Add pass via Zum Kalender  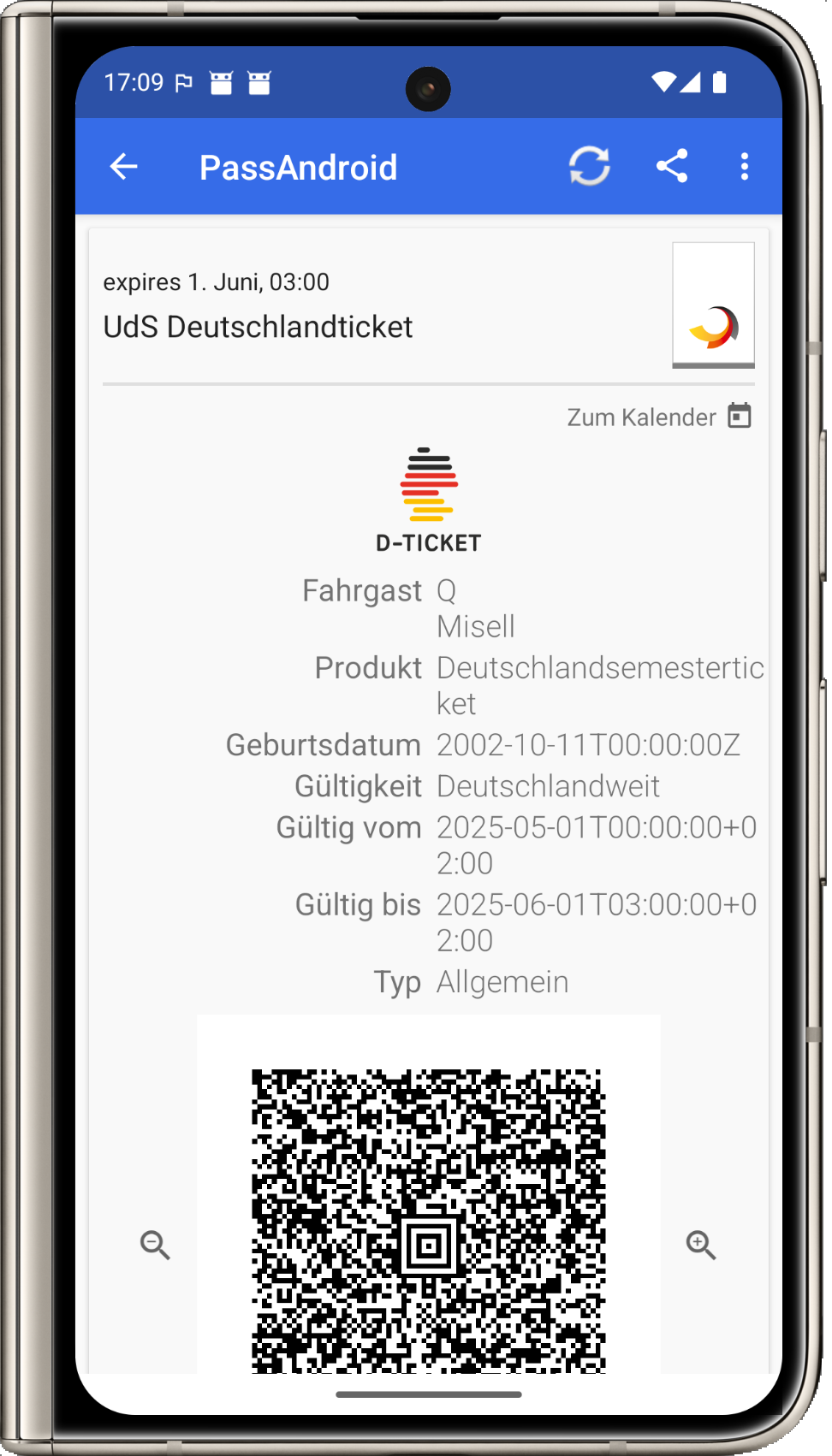pos(659,417)
